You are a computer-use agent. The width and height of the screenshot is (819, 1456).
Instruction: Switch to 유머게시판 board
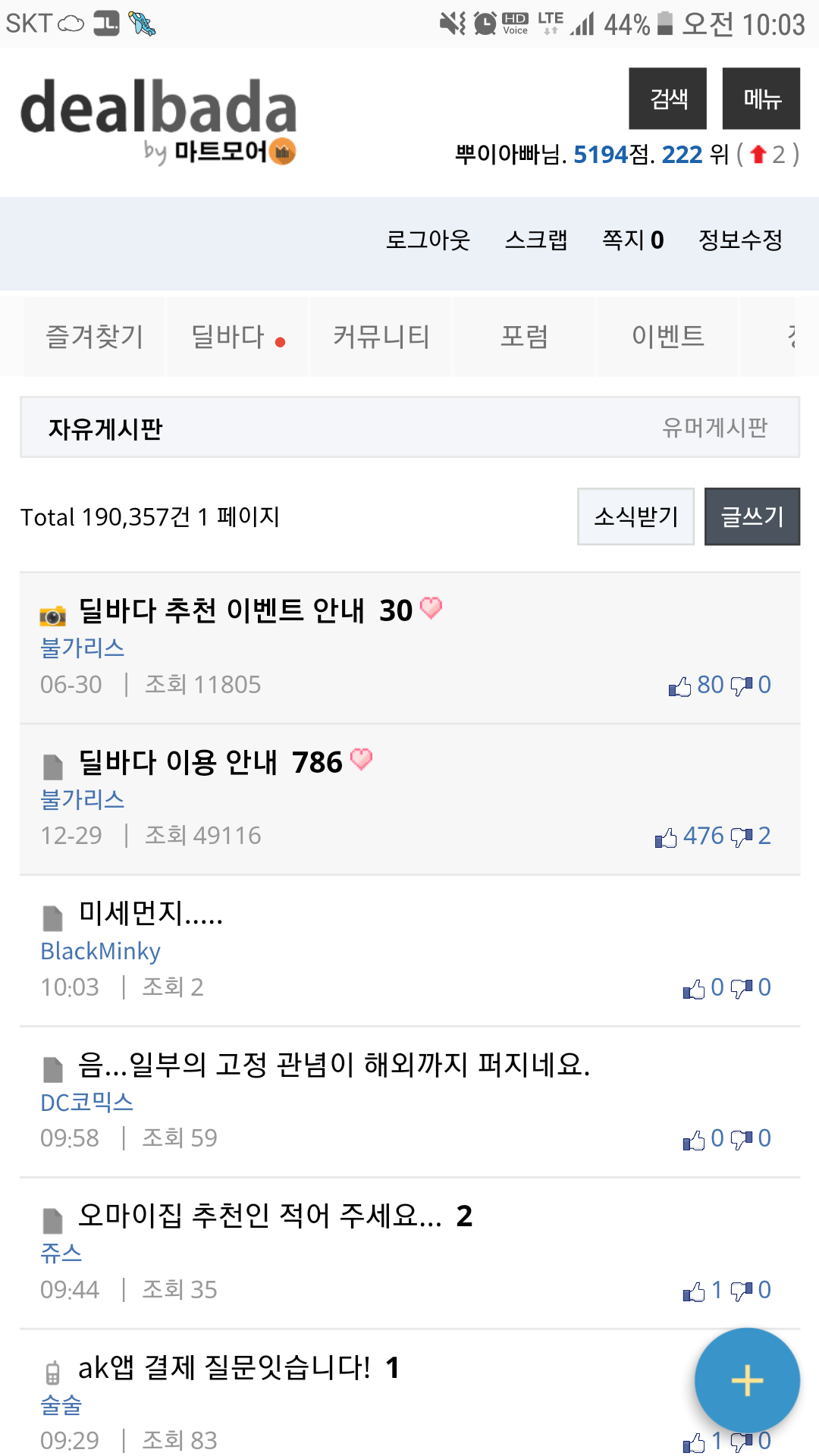pos(714,428)
